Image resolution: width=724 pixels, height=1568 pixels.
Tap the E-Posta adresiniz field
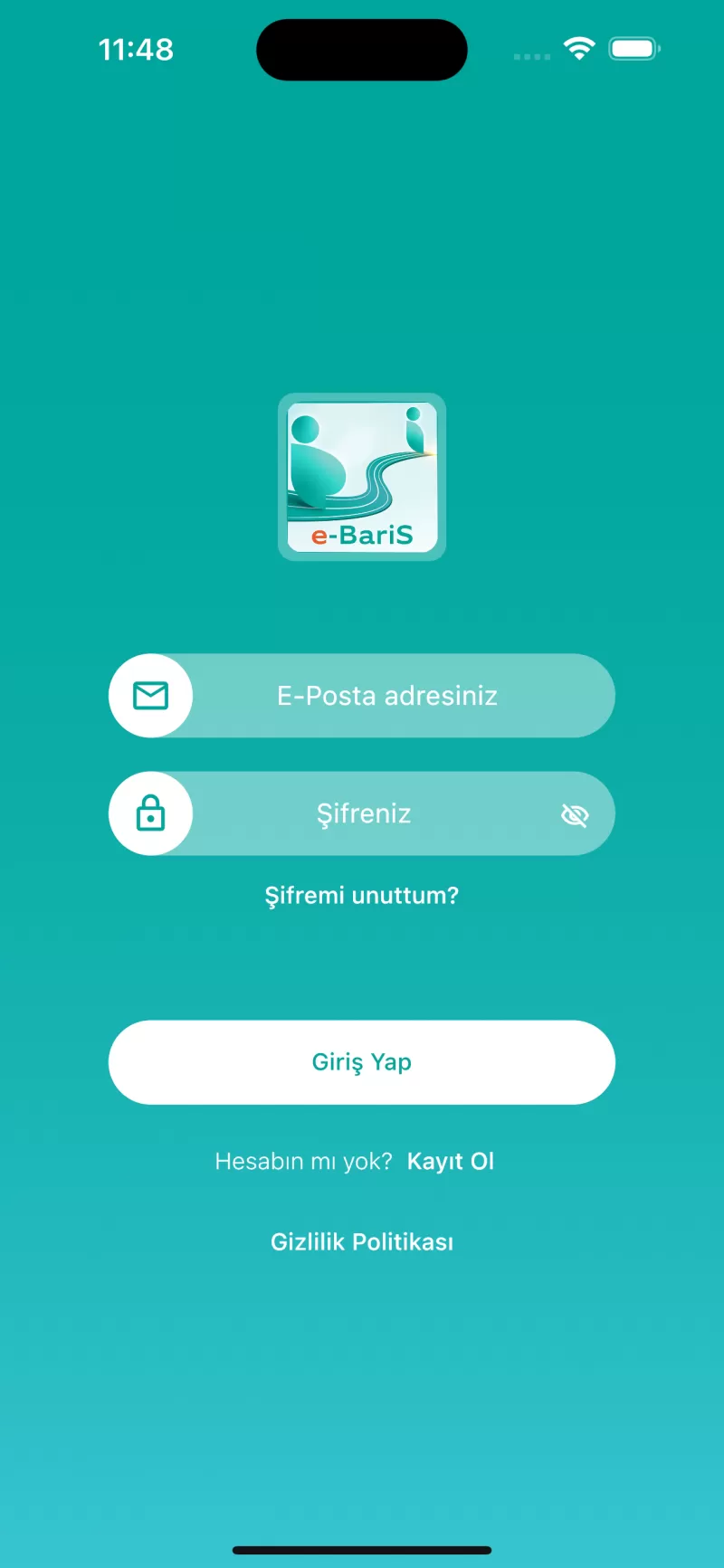click(362, 696)
